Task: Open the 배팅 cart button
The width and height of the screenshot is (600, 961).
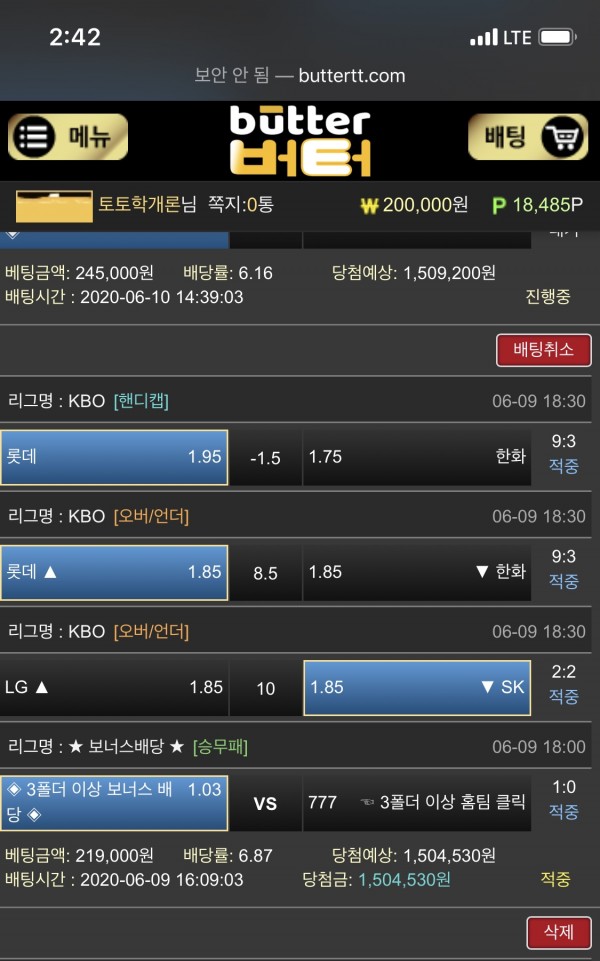Action: coord(528,137)
